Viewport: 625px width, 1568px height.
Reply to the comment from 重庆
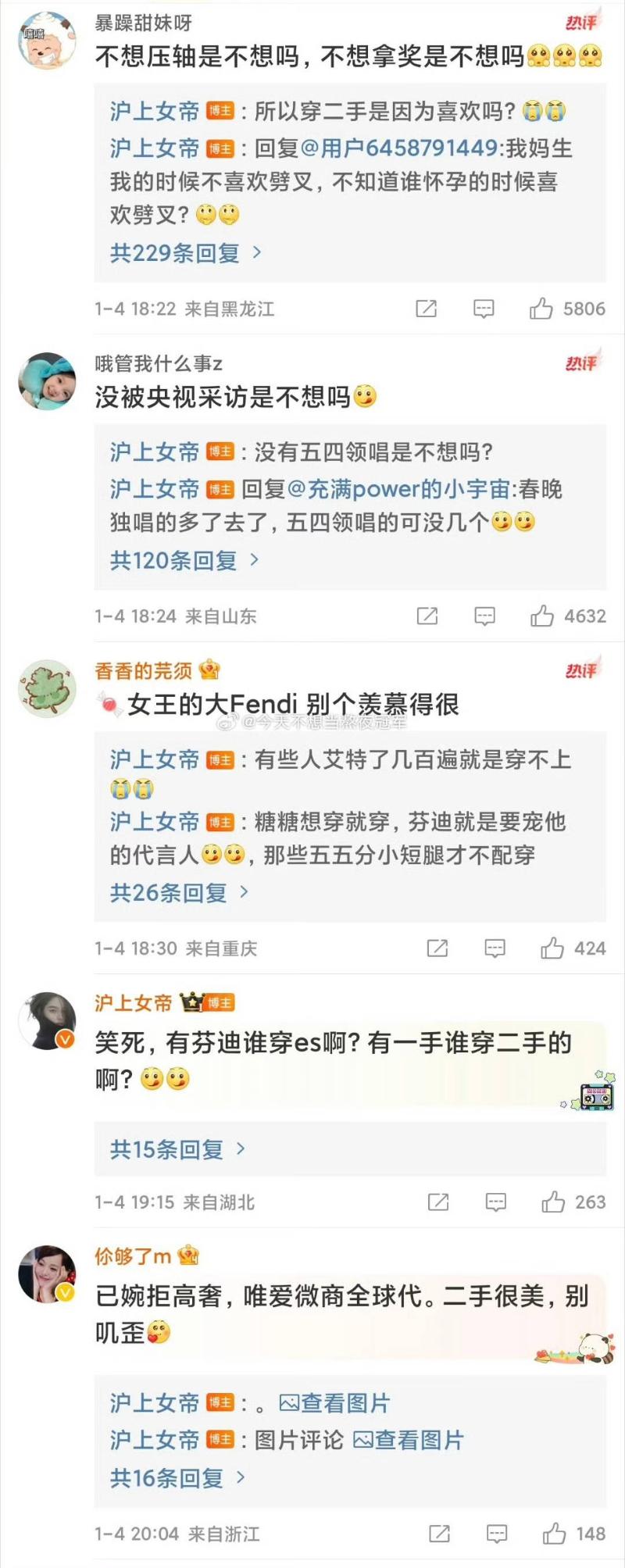coord(495,948)
